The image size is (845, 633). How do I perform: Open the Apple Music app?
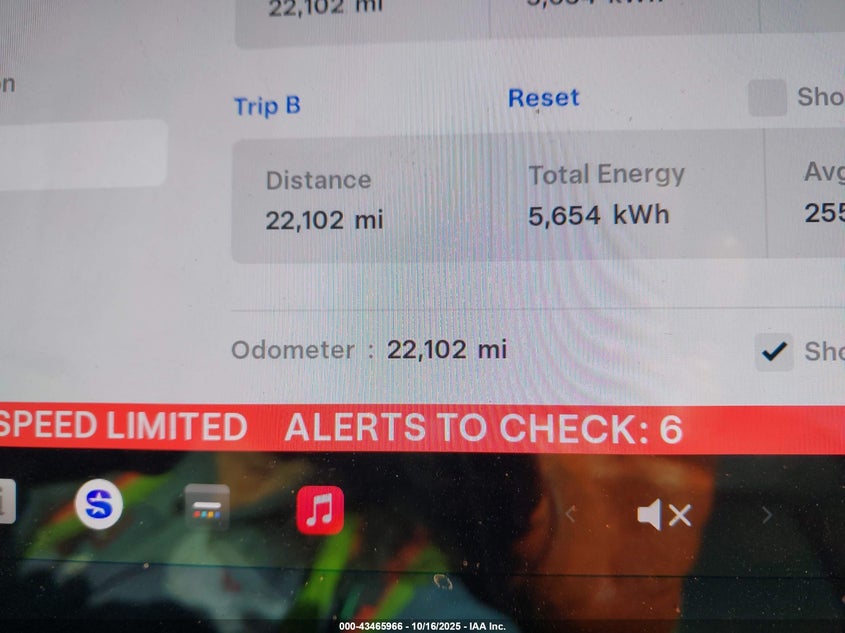tap(320, 510)
